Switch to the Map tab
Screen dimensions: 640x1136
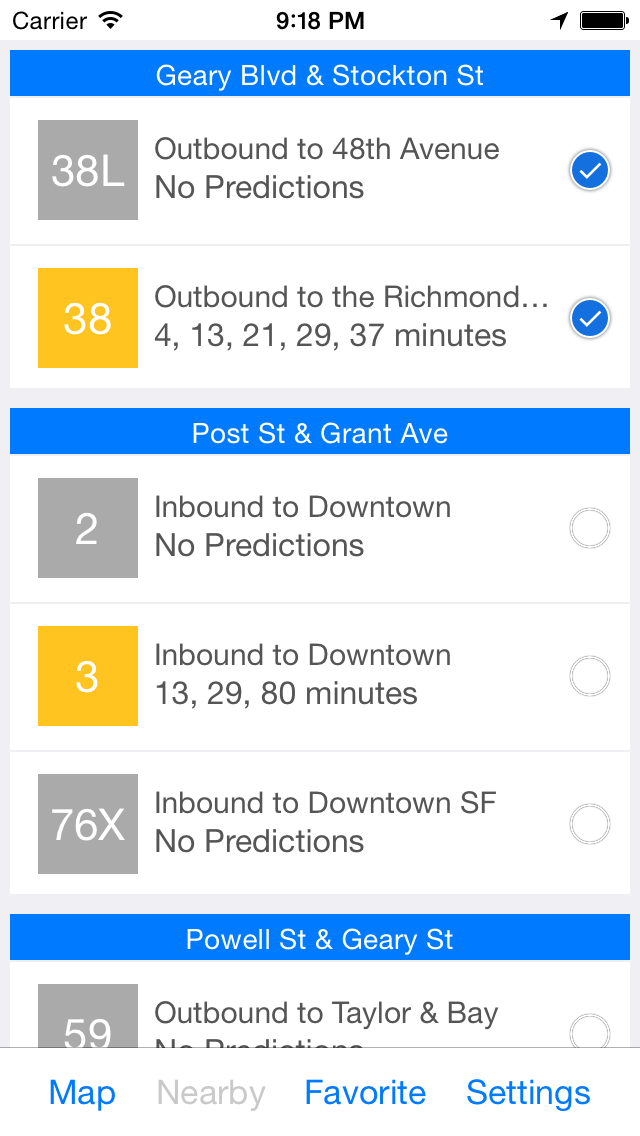point(82,1093)
